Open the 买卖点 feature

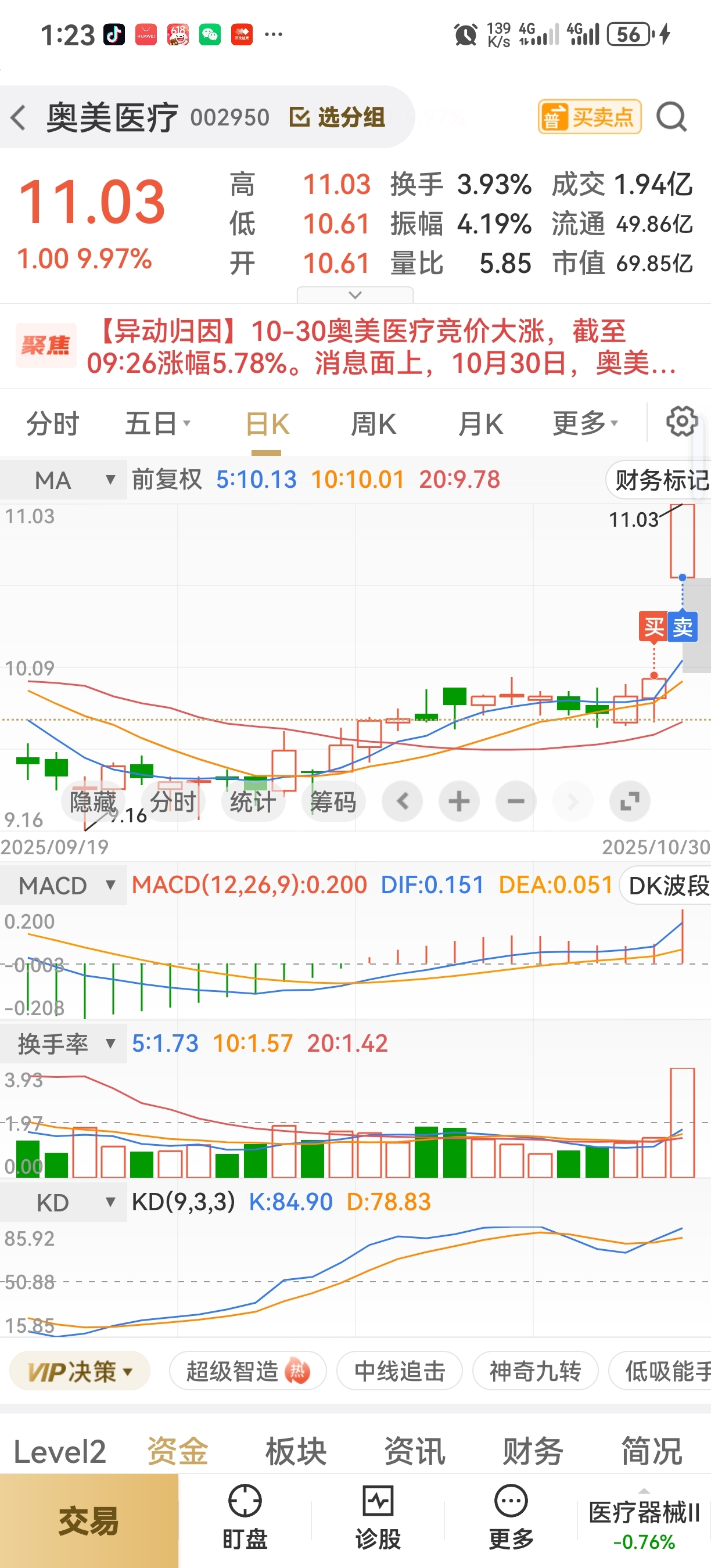click(589, 117)
